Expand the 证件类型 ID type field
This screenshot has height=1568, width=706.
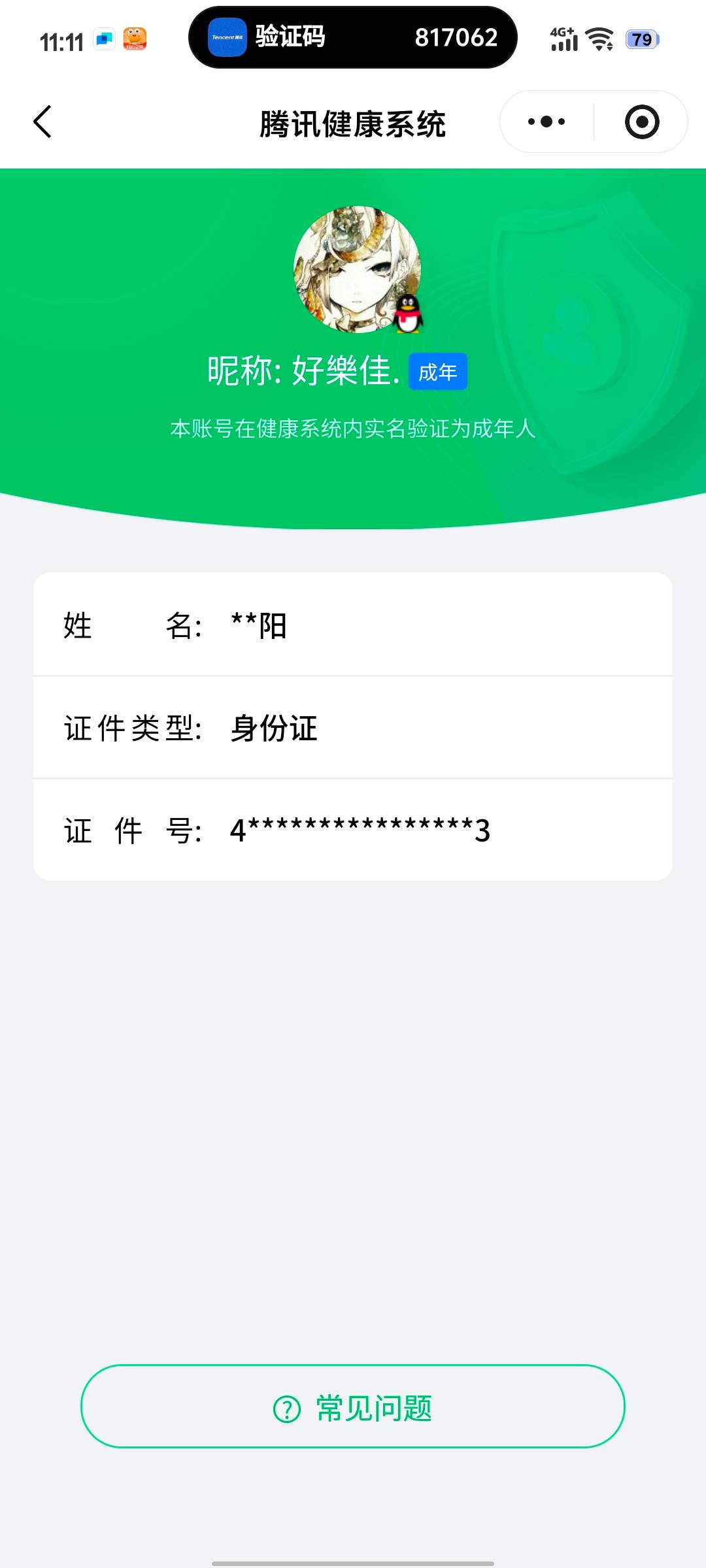[353, 728]
